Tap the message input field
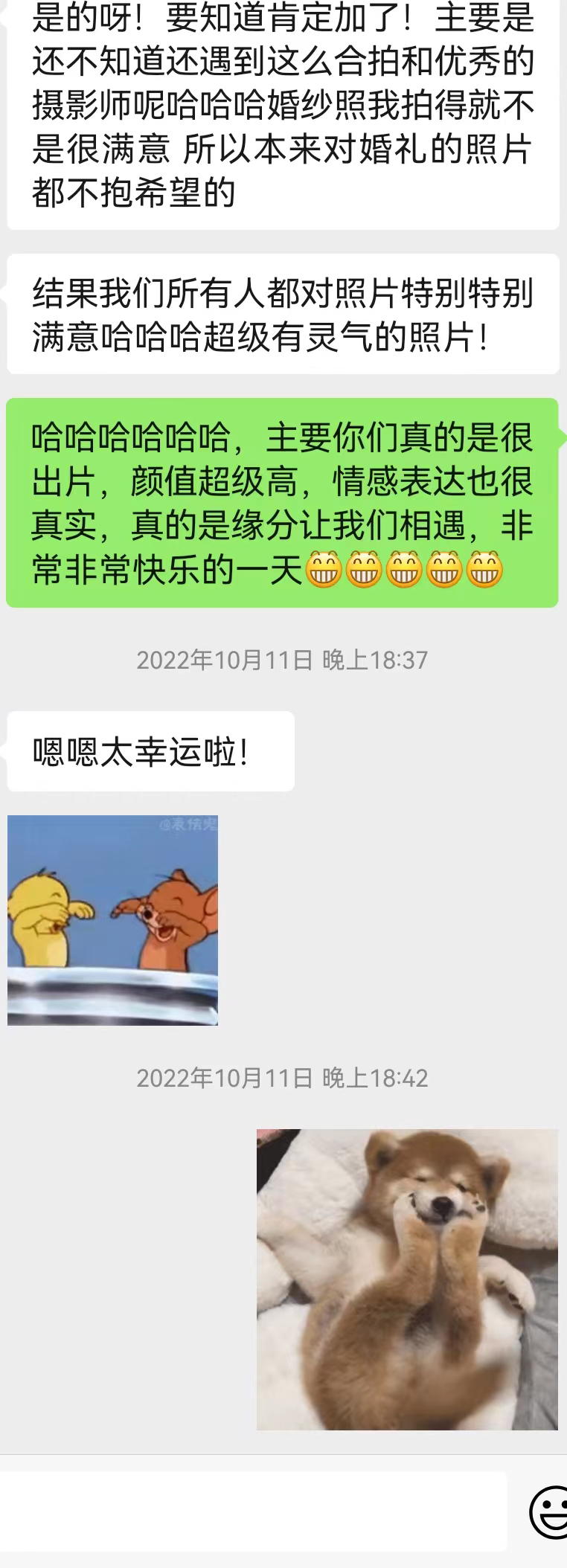The height and width of the screenshot is (1568, 567). tap(253, 1511)
